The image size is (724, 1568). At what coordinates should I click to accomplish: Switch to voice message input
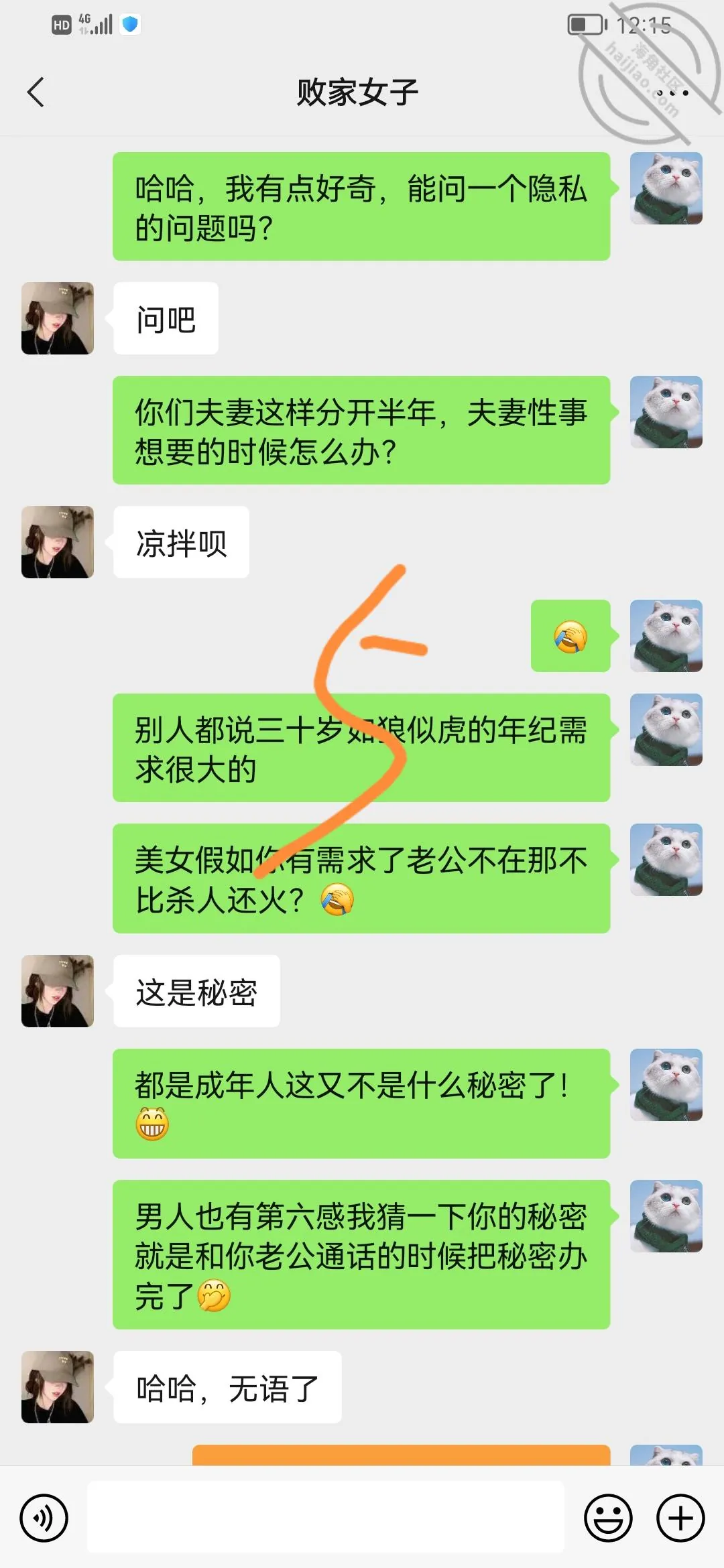tap(44, 1518)
